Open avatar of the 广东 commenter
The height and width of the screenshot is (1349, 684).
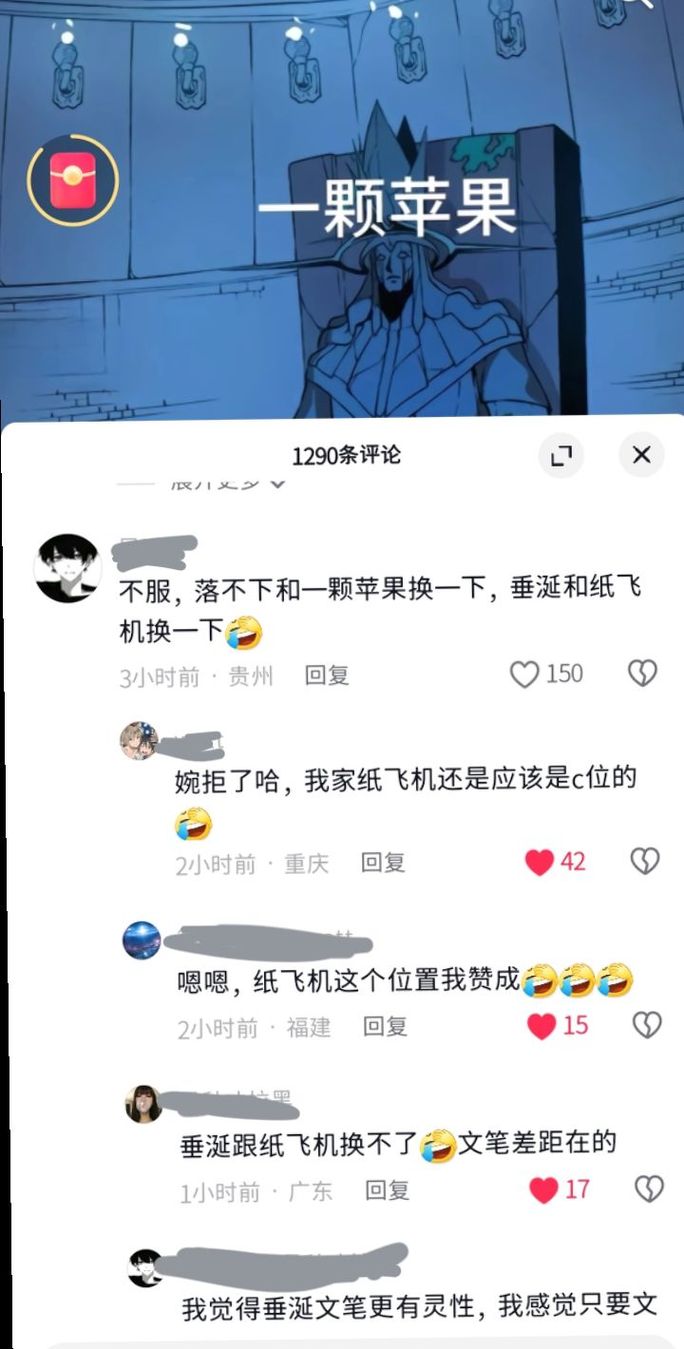tap(144, 1104)
